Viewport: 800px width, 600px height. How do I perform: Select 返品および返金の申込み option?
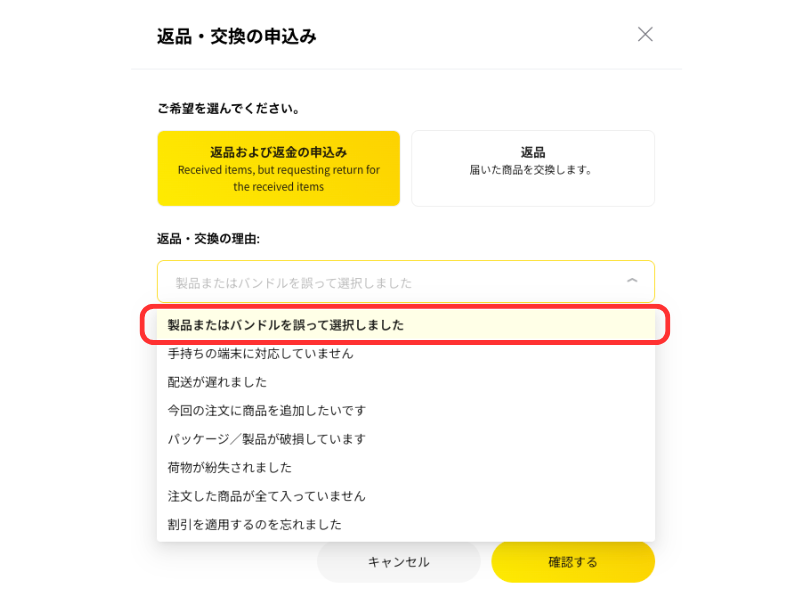279,168
